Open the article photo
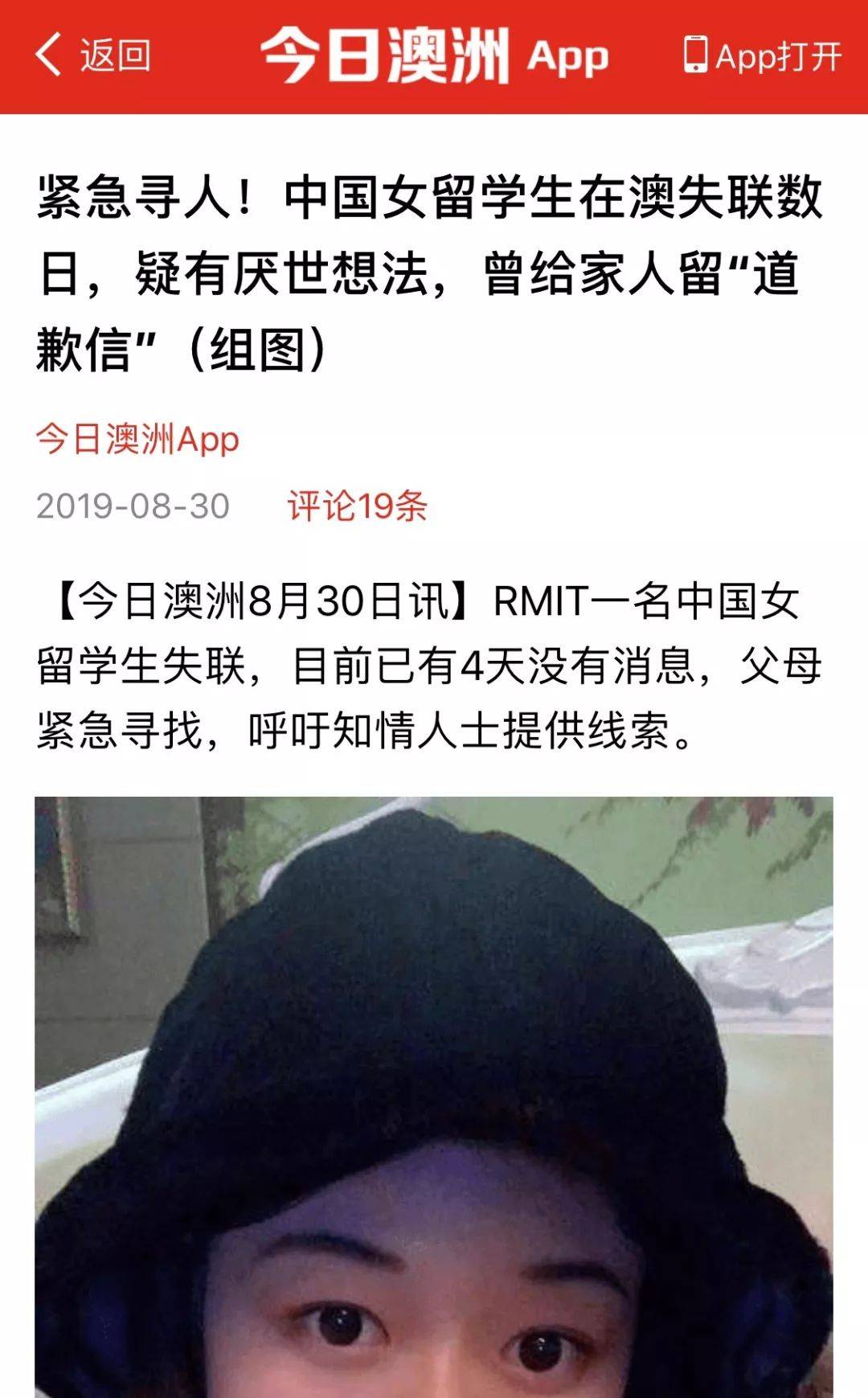The width and height of the screenshot is (868, 1398). (x=434, y=1093)
